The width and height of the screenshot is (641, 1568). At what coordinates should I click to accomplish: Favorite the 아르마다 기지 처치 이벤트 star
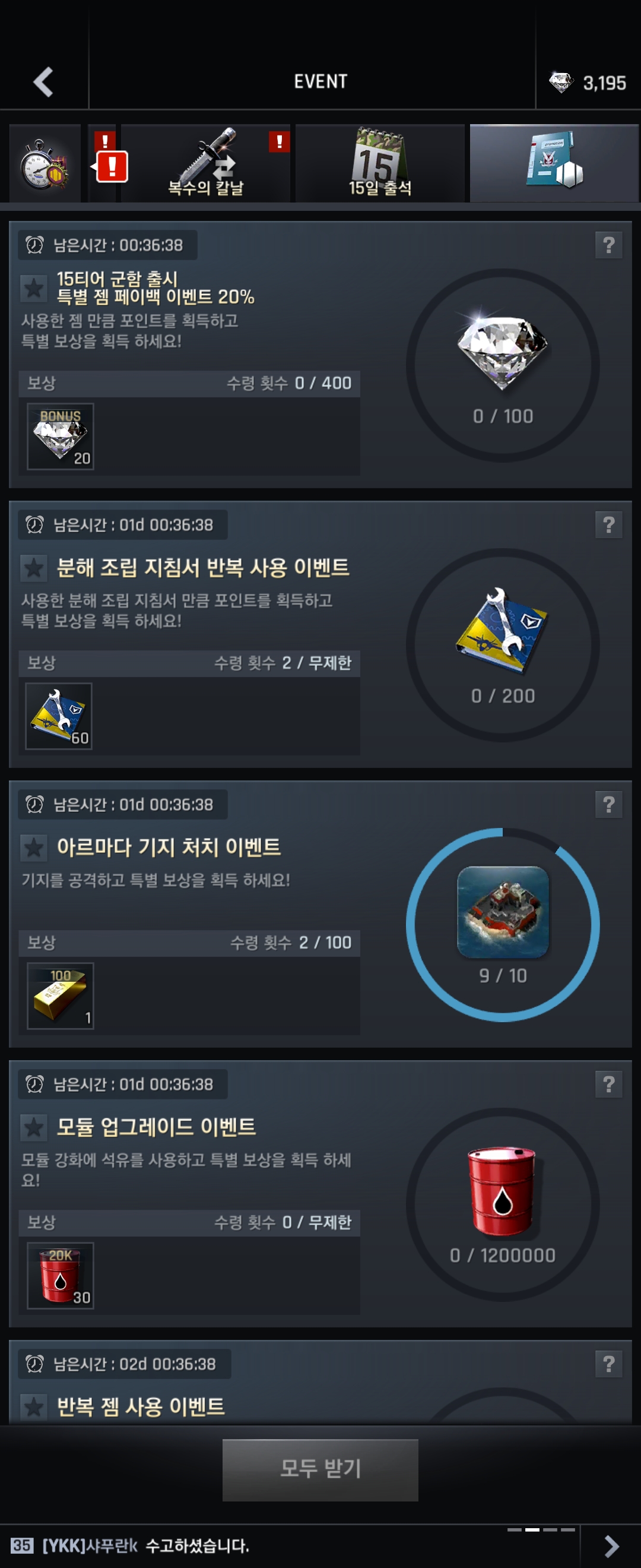34,848
